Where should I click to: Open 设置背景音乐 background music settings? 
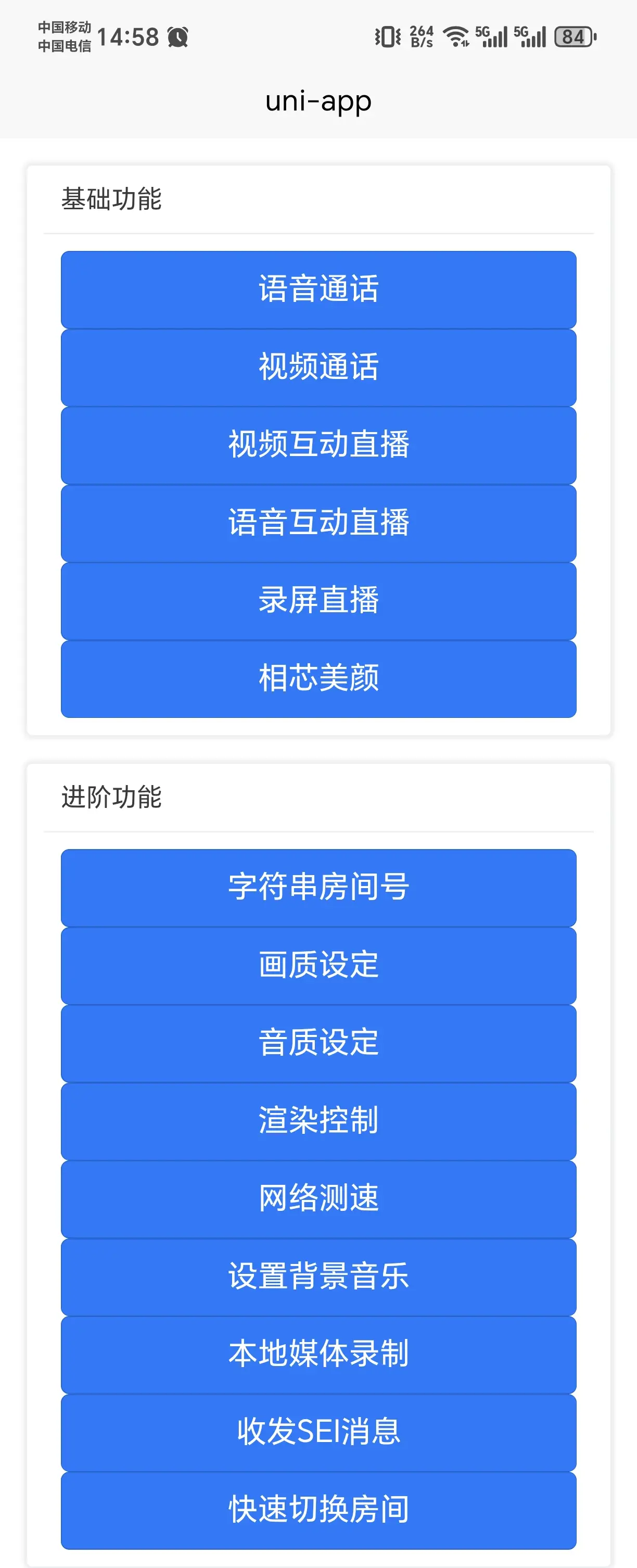(x=318, y=1277)
